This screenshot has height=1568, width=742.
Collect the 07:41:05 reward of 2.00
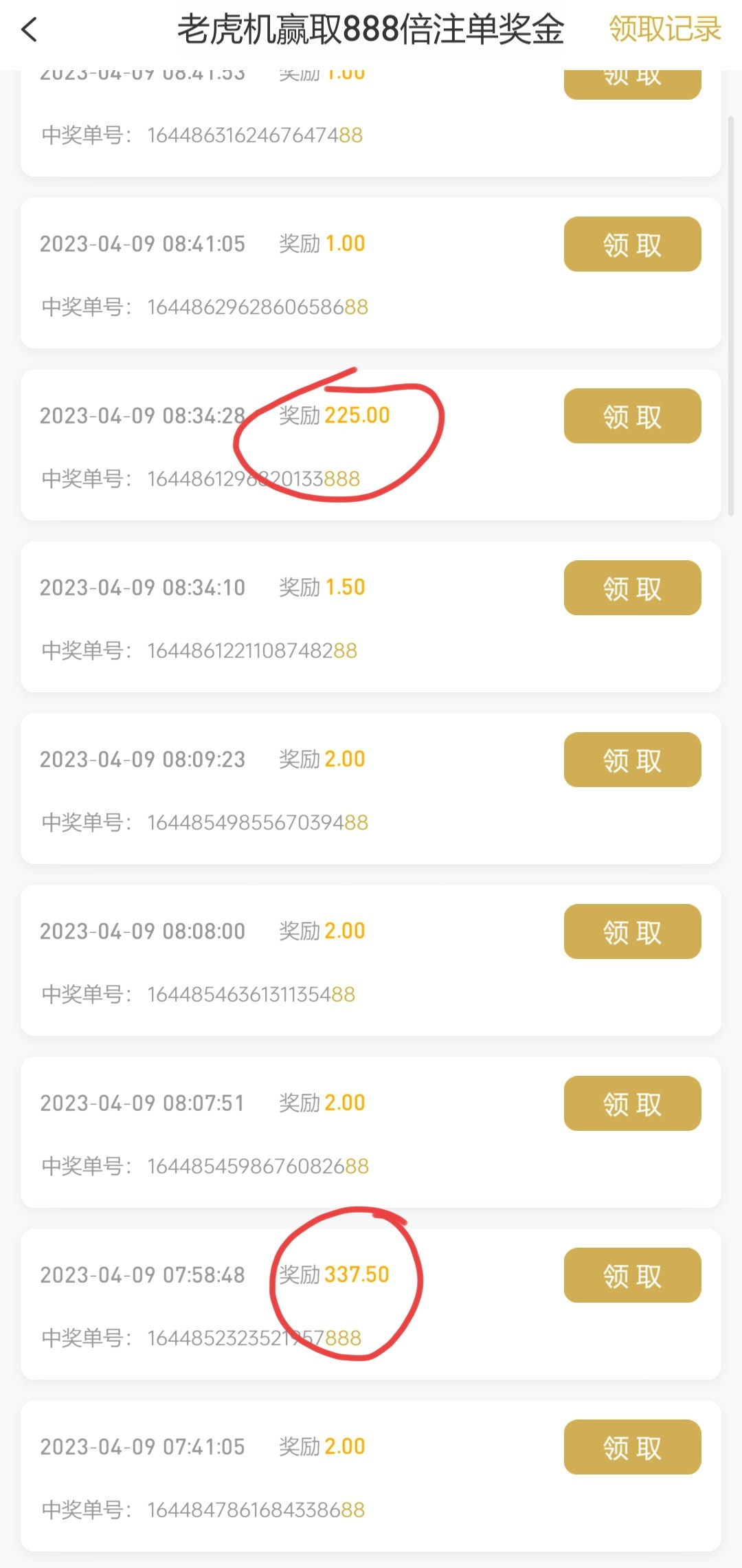[x=632, y=1447]
